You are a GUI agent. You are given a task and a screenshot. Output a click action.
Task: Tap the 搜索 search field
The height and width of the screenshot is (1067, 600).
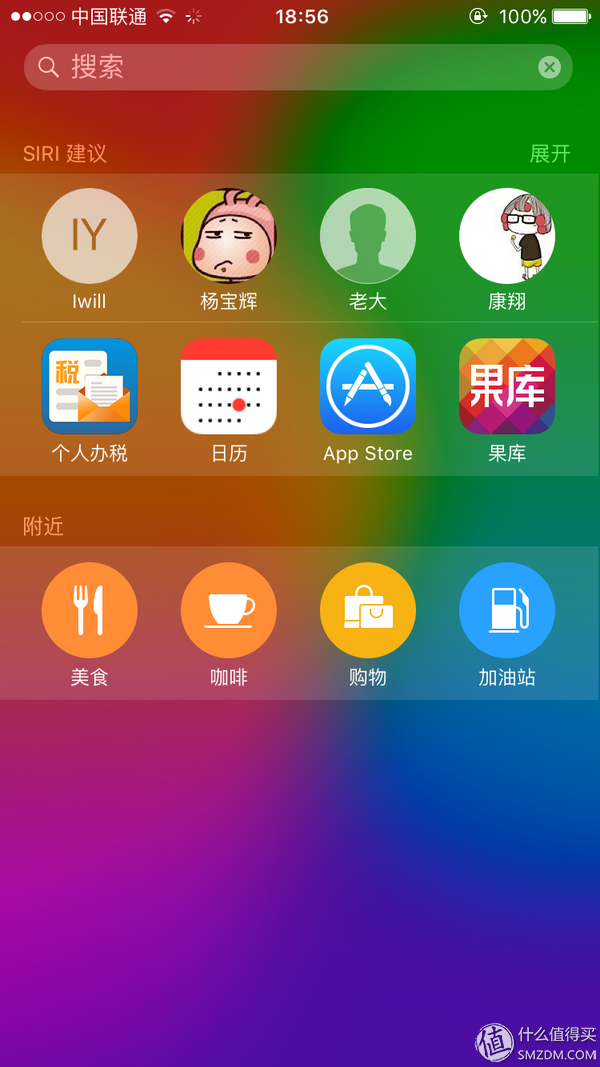point(290,67)
